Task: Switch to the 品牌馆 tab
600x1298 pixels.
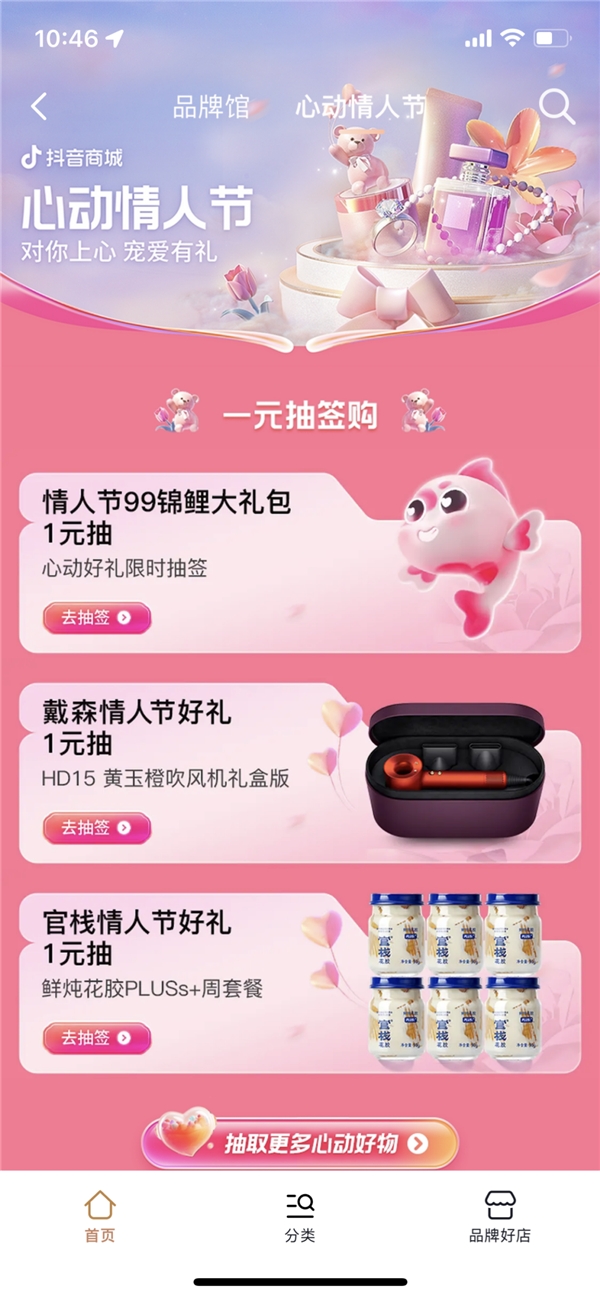Action: tap(211, 108)
